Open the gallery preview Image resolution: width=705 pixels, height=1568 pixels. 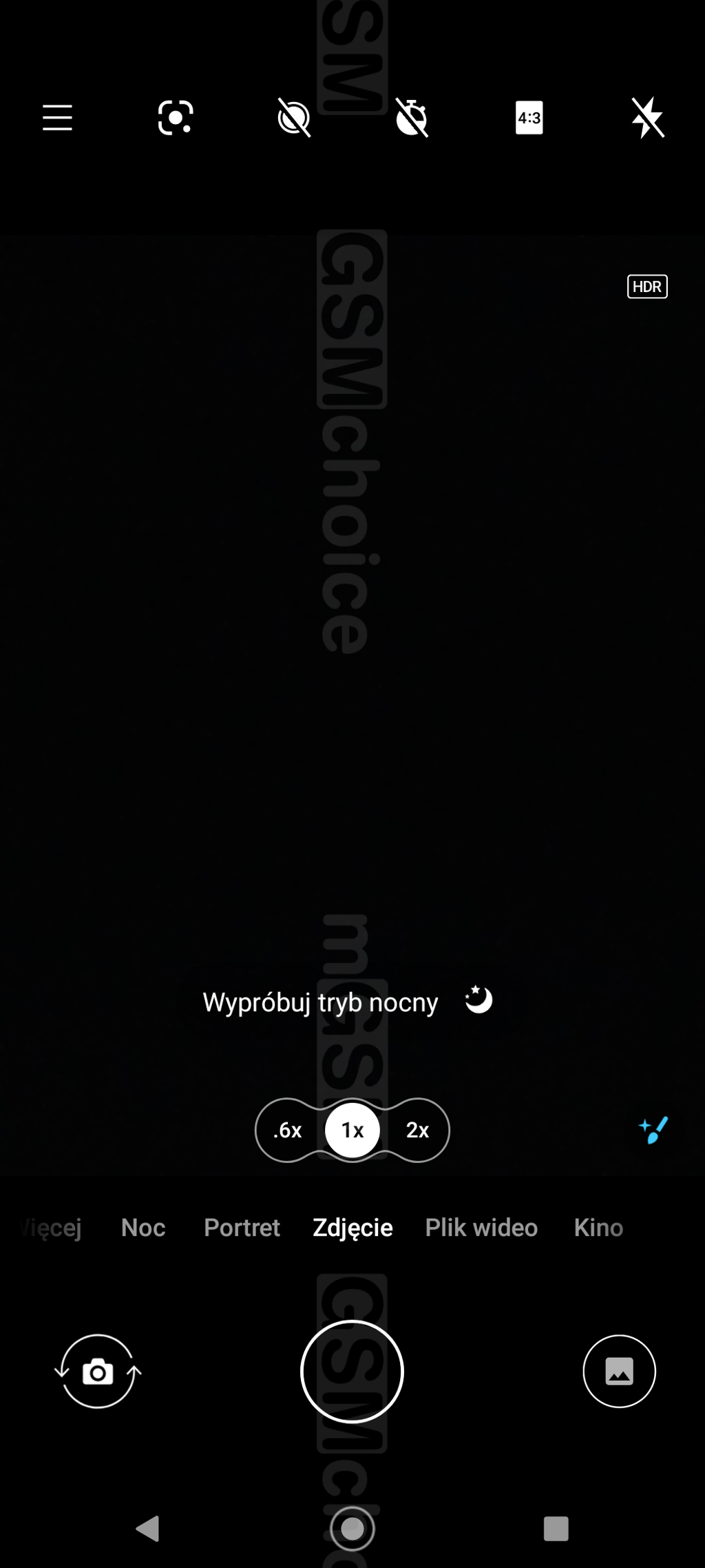(619, 1372)
